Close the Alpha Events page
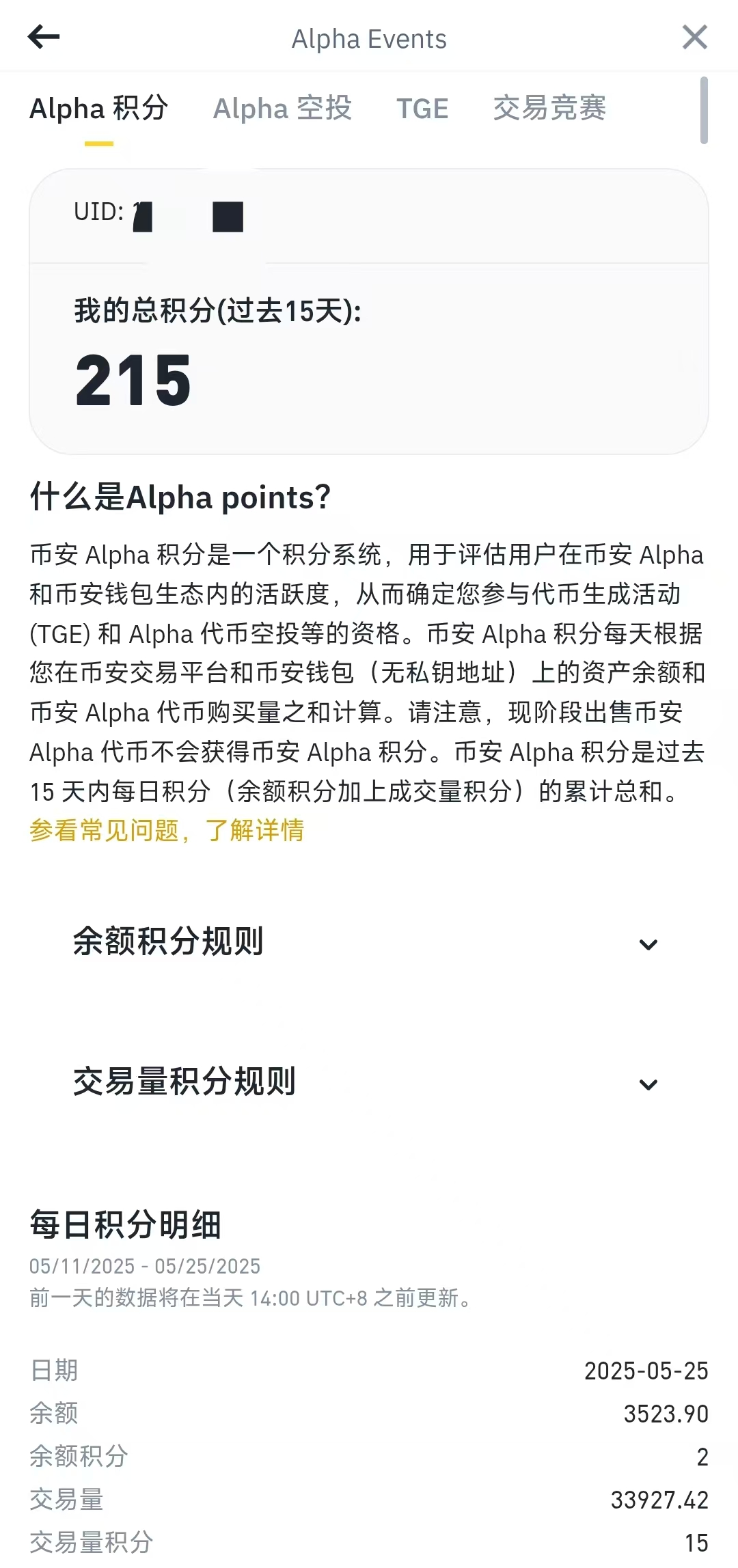738x1568 pixels. click(694, 38)
